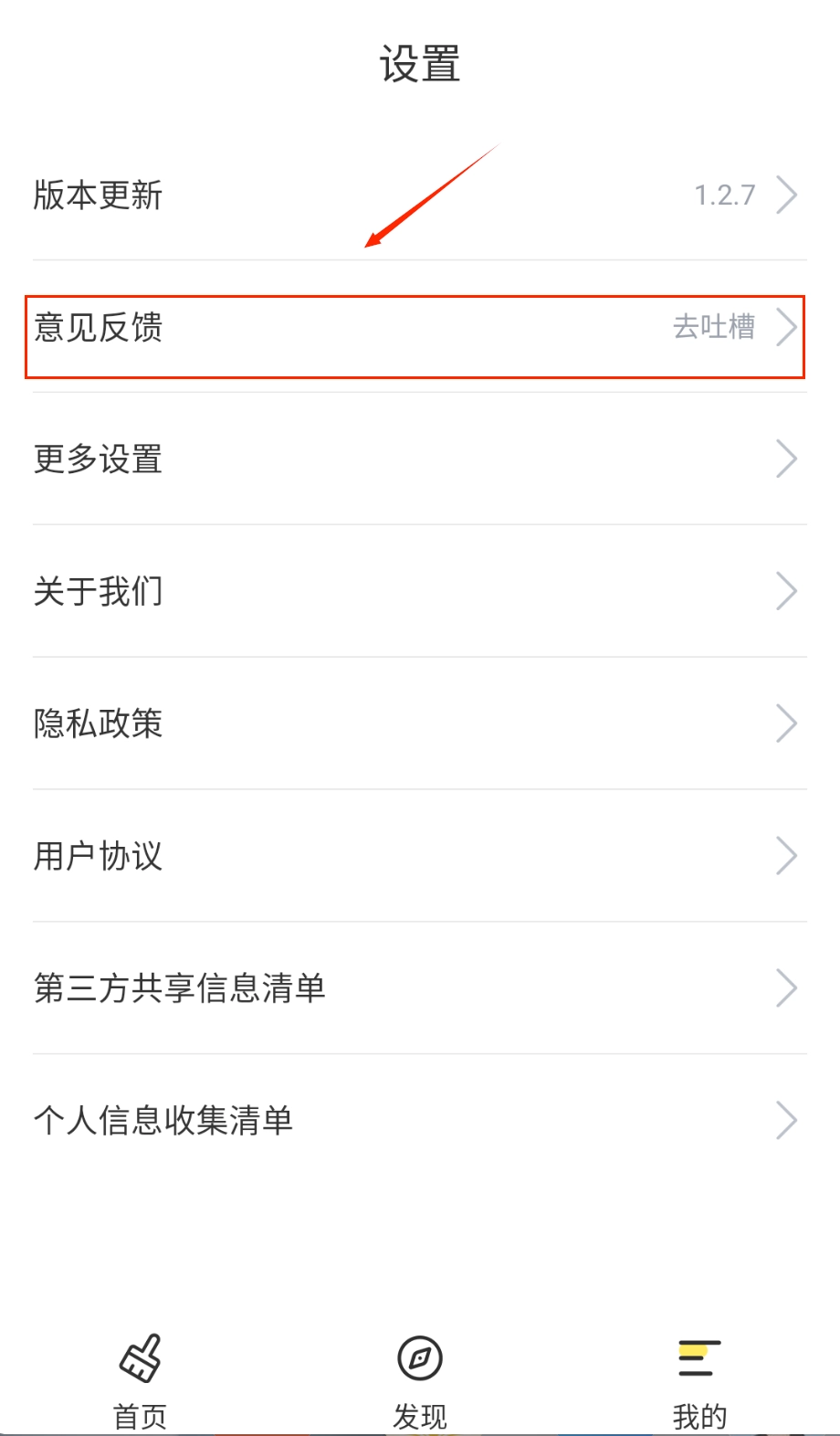
Task: Select the 我的 tab
Action: (699, 1380)
